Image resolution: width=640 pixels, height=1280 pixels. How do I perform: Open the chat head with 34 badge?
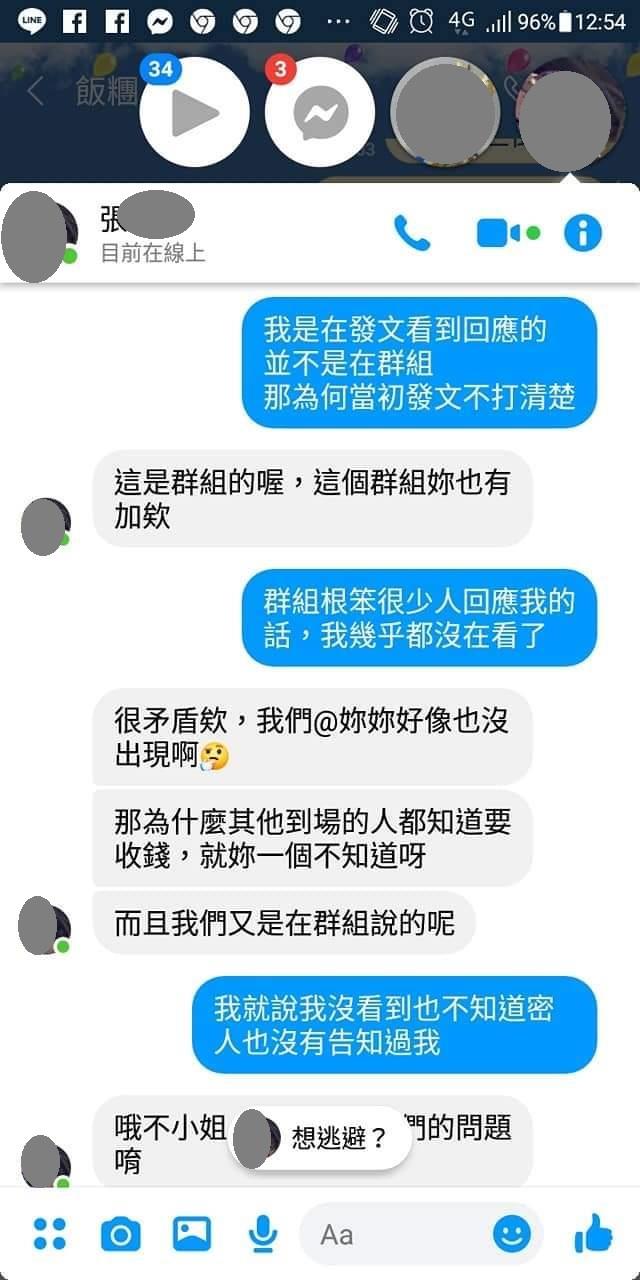tap(194, 112)
